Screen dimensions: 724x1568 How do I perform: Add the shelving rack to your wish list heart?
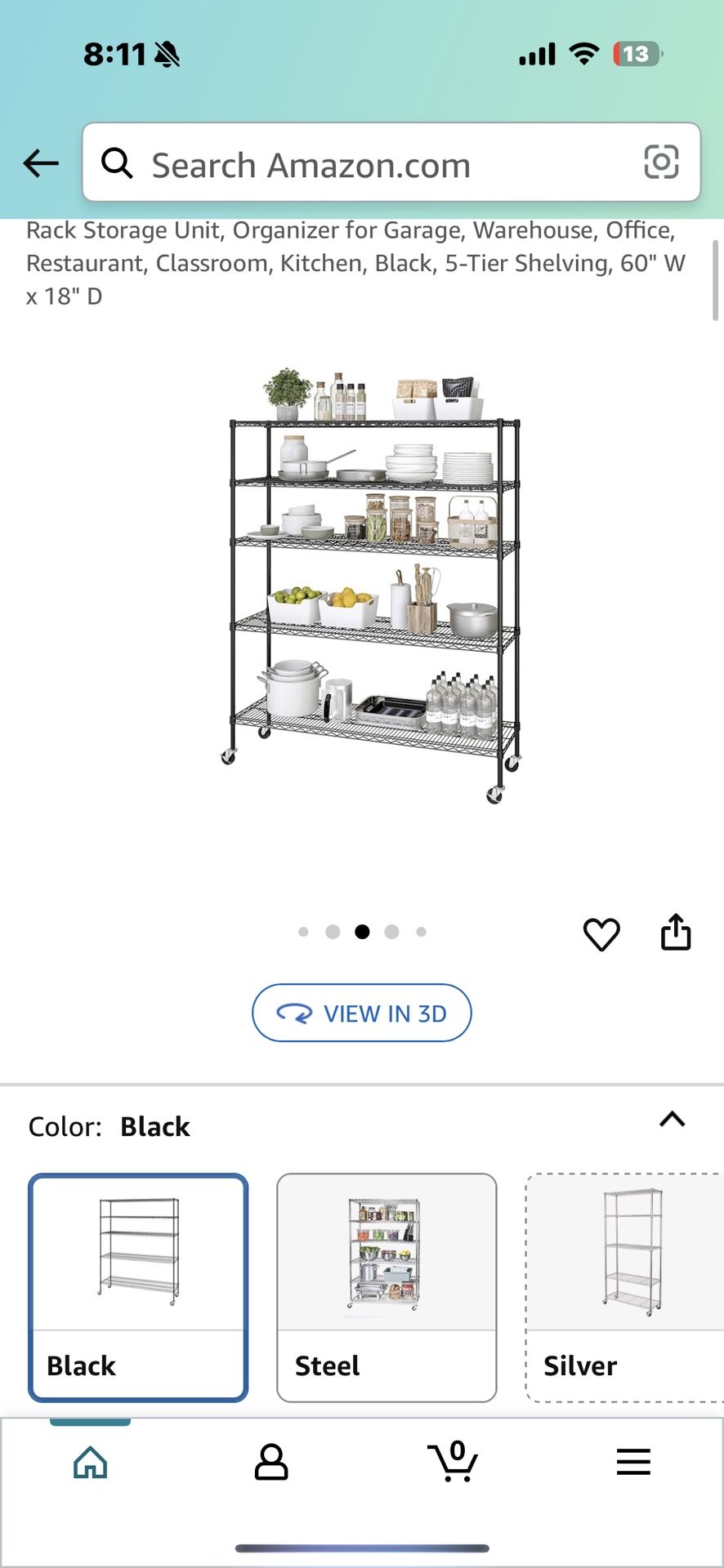pyautogui.click(x=603, y=933)
